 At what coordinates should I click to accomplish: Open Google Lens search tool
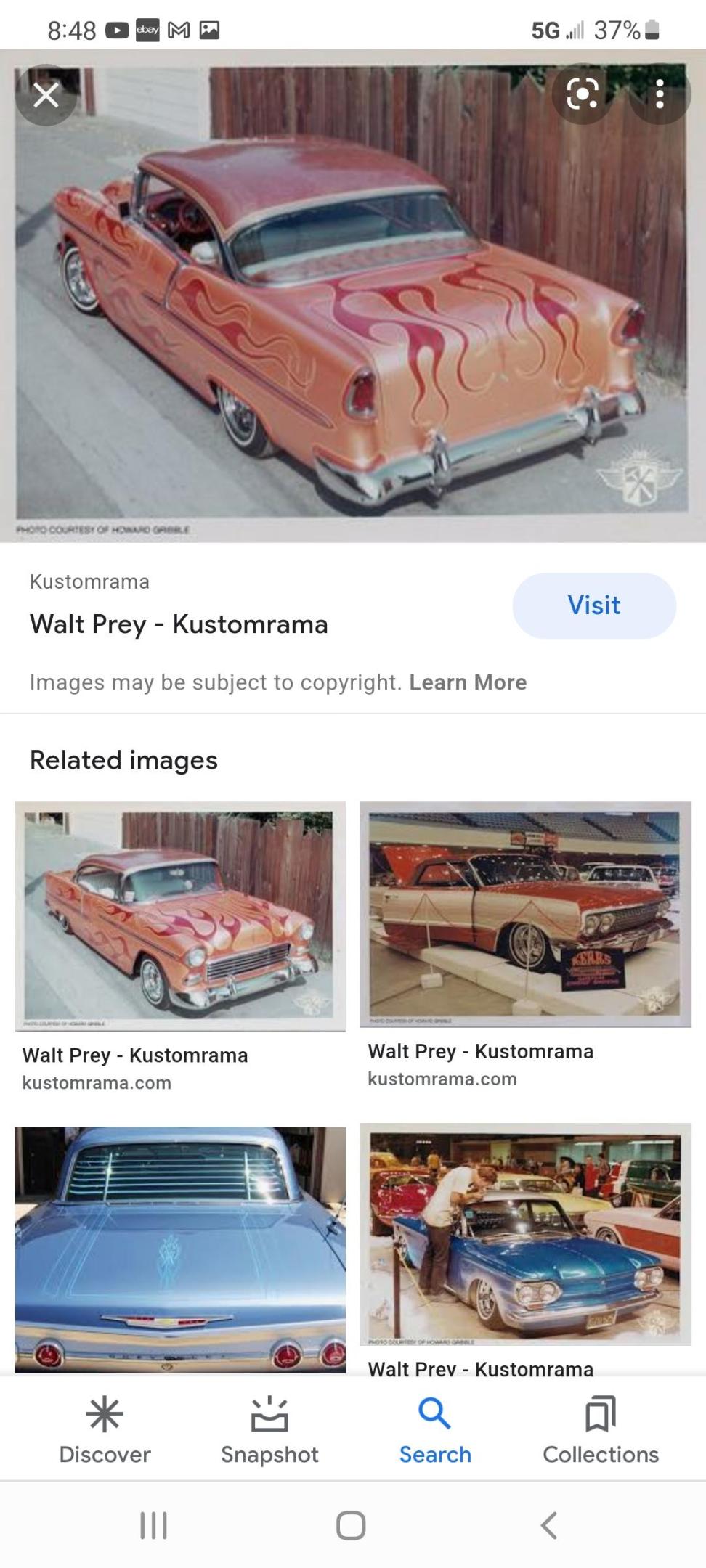coord(582,94)
